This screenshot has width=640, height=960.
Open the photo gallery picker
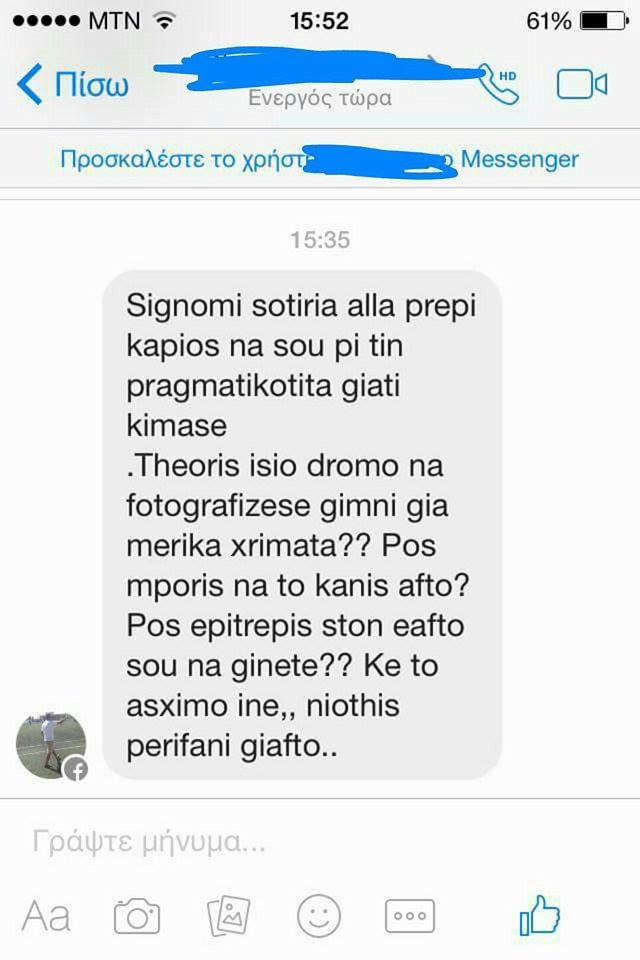click(228, 915)
